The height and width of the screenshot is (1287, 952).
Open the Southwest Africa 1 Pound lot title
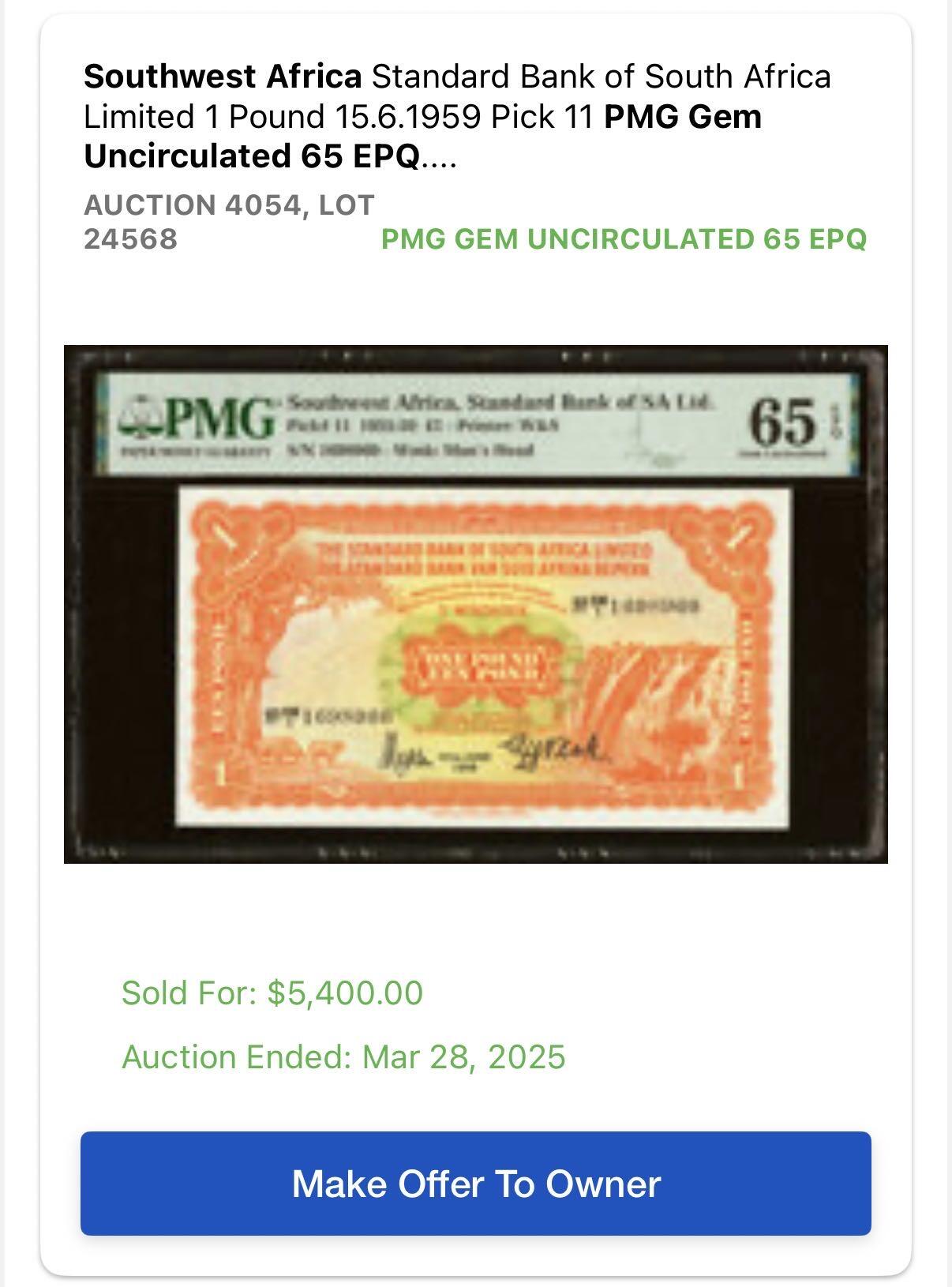456,116
